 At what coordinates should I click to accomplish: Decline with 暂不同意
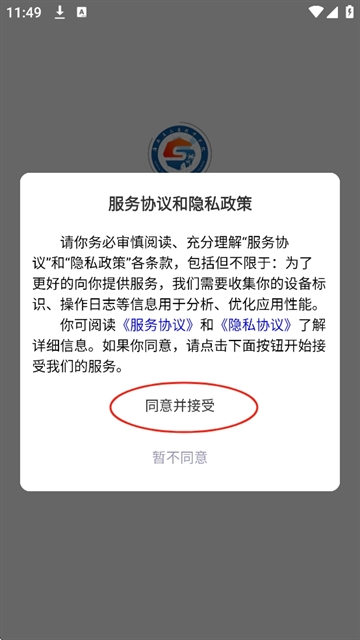coord(180,457)
